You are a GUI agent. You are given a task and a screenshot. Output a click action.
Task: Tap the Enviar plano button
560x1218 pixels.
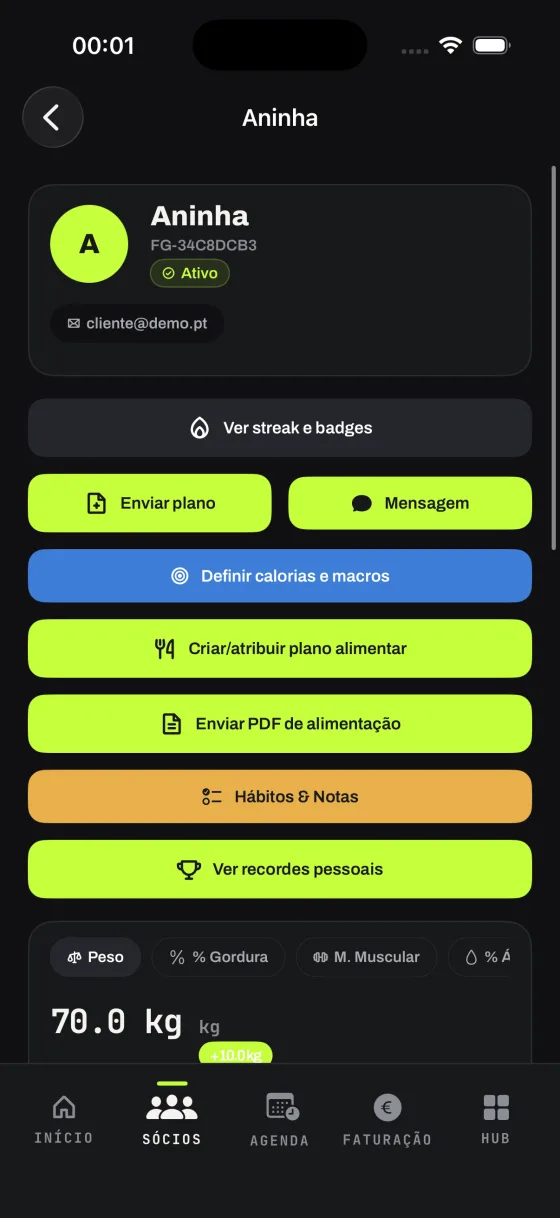(150, 503)
